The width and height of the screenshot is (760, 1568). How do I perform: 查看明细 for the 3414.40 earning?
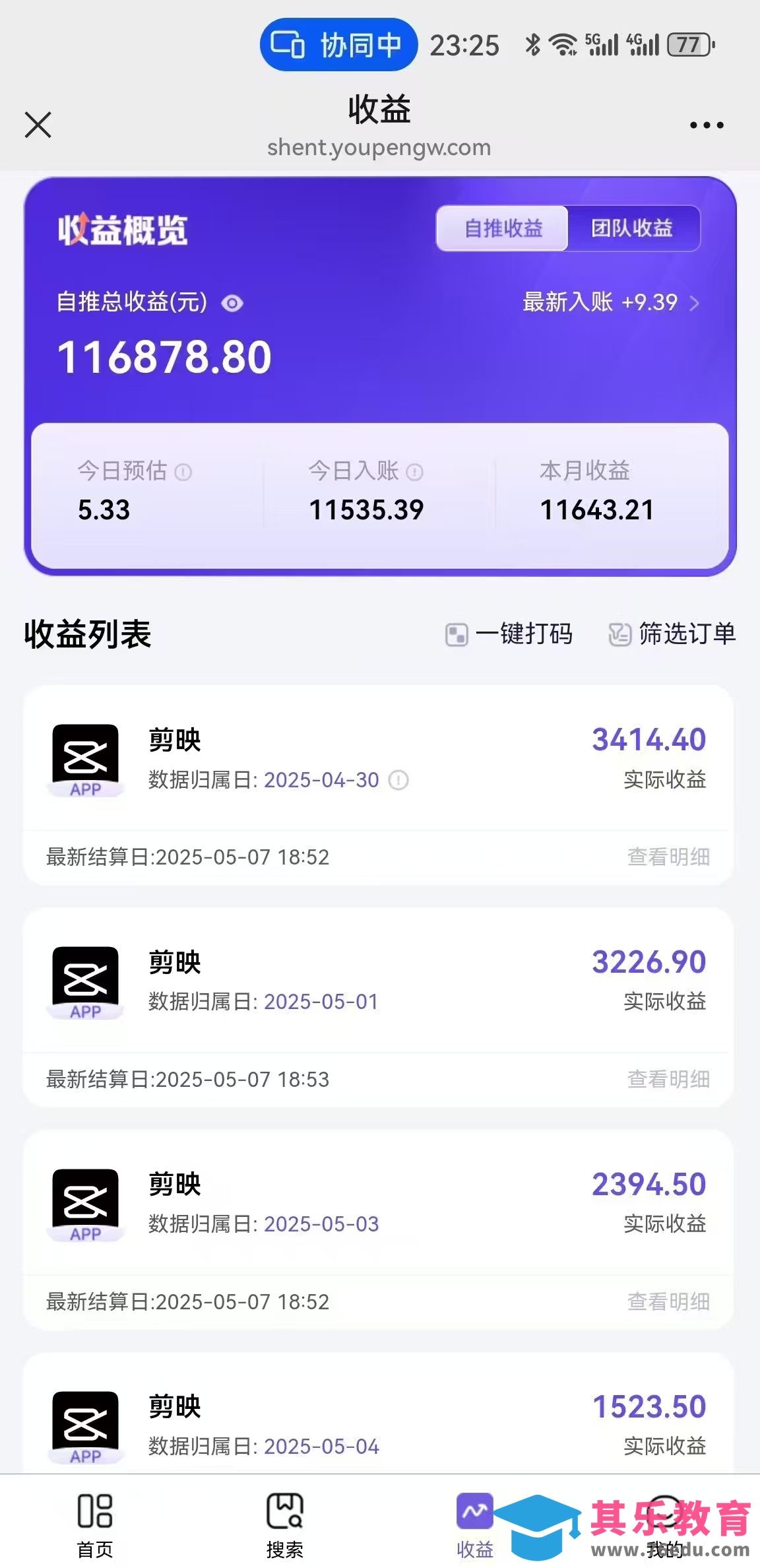pyautogui.click(x=668, y=857)
